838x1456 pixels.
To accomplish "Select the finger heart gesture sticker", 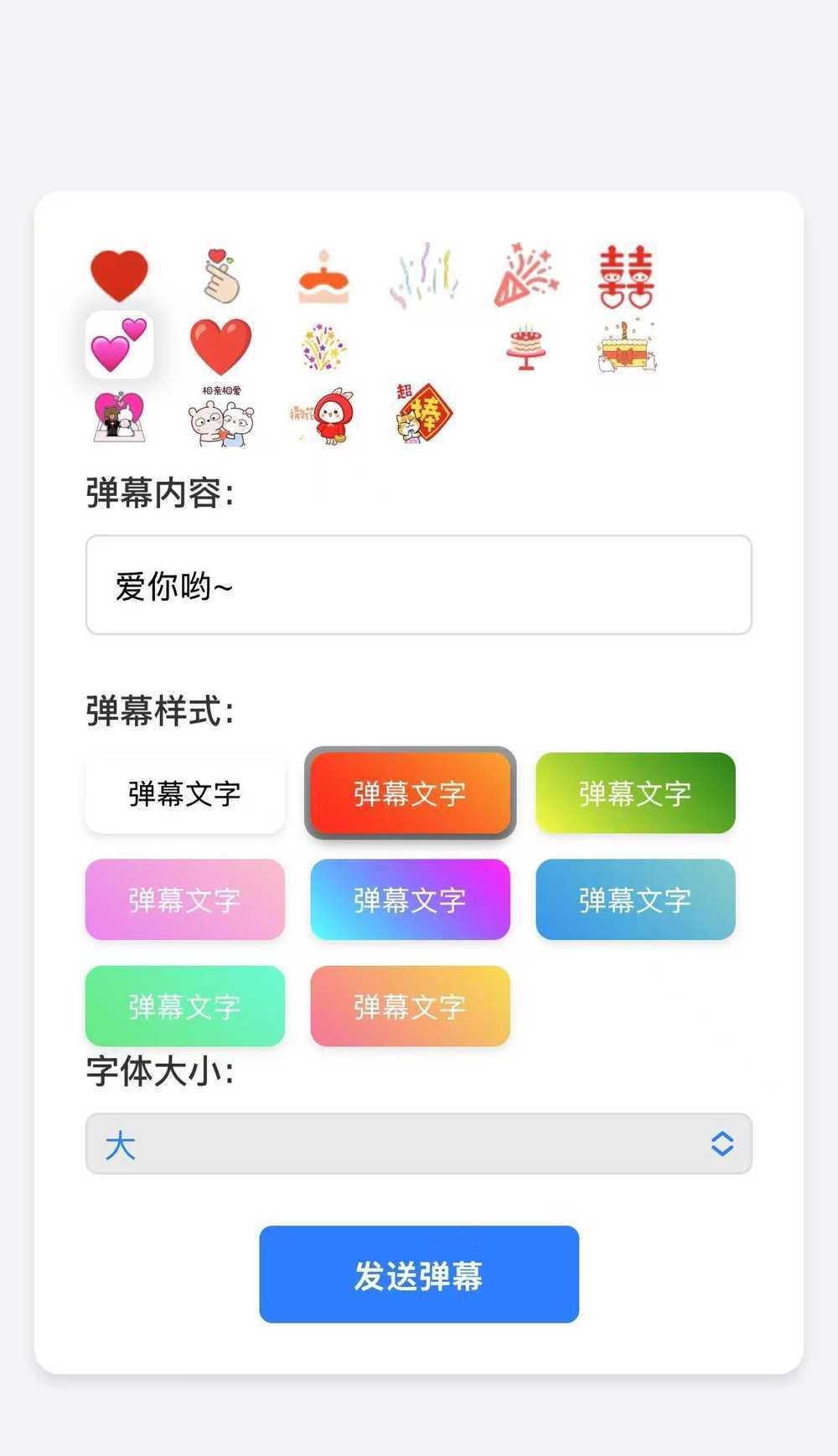I will [x=222, y=275].
